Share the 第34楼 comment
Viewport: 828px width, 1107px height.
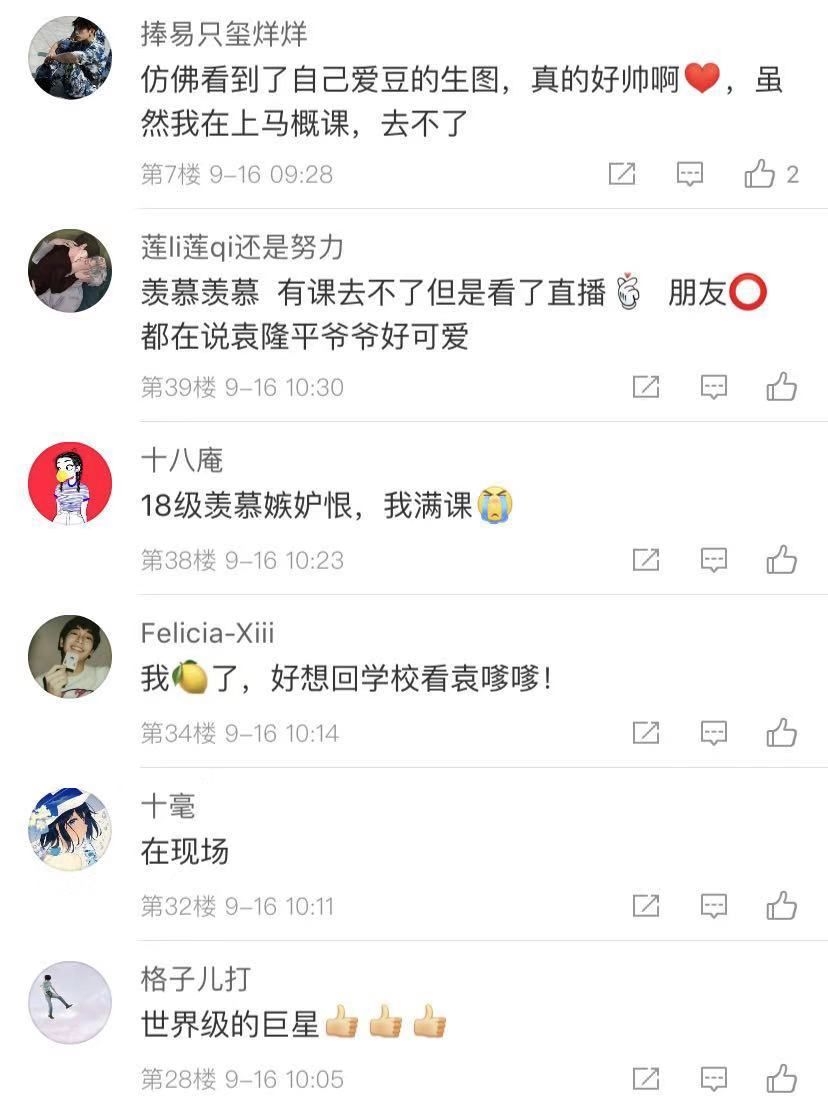(646, 733)
